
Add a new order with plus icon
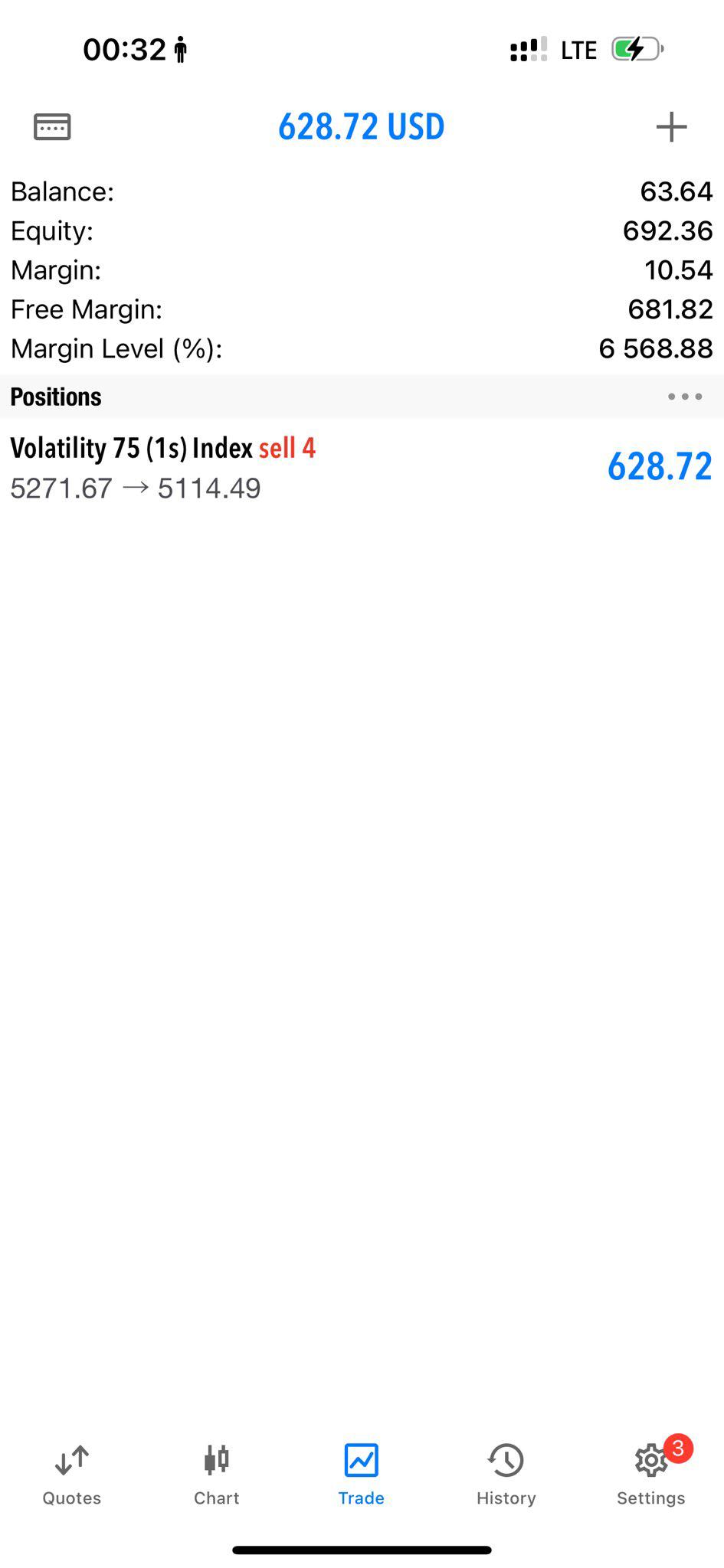click(671, 127)
